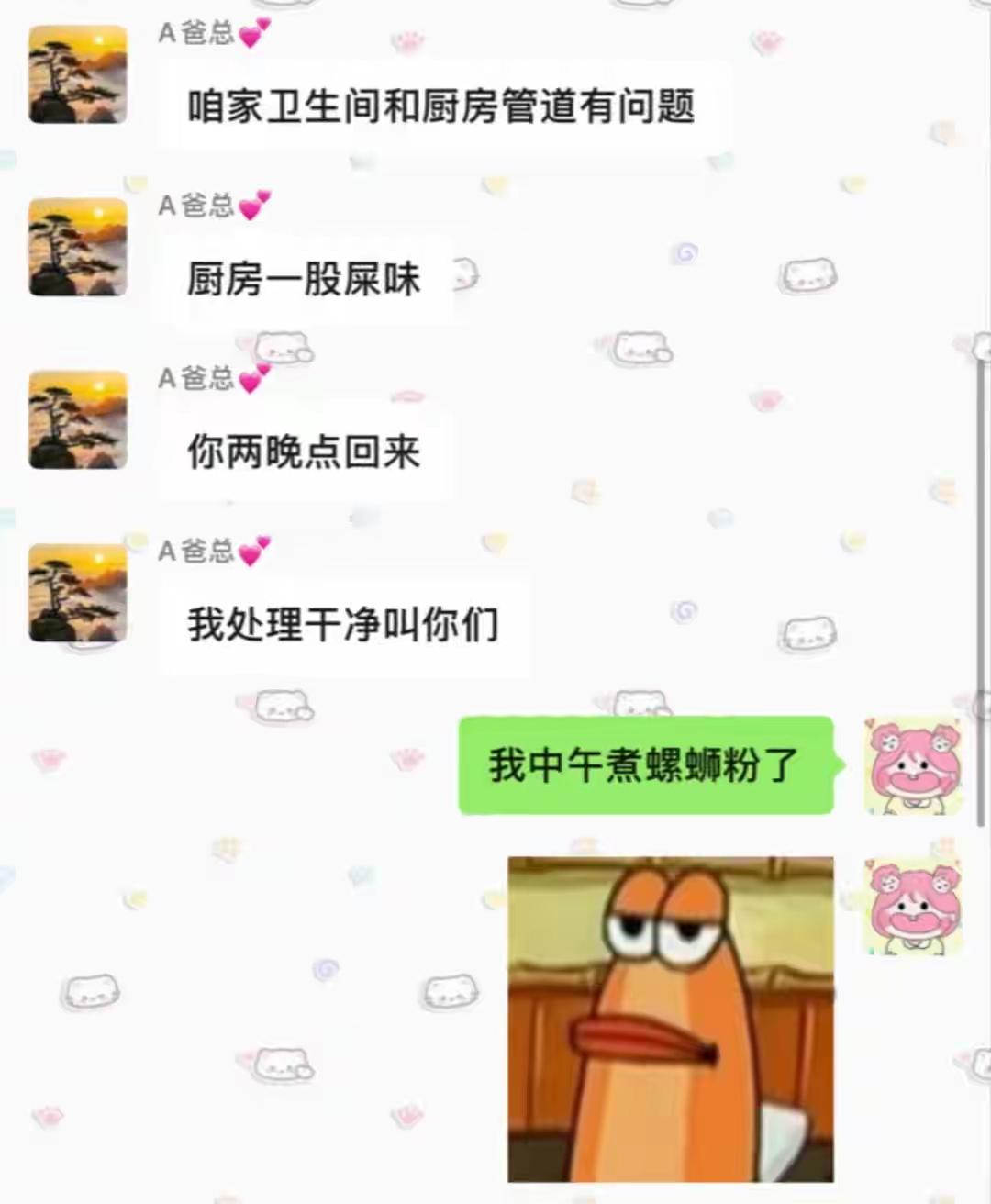Open the pink-haired girl avatar beside green bubble

click(x=913, y=764)
